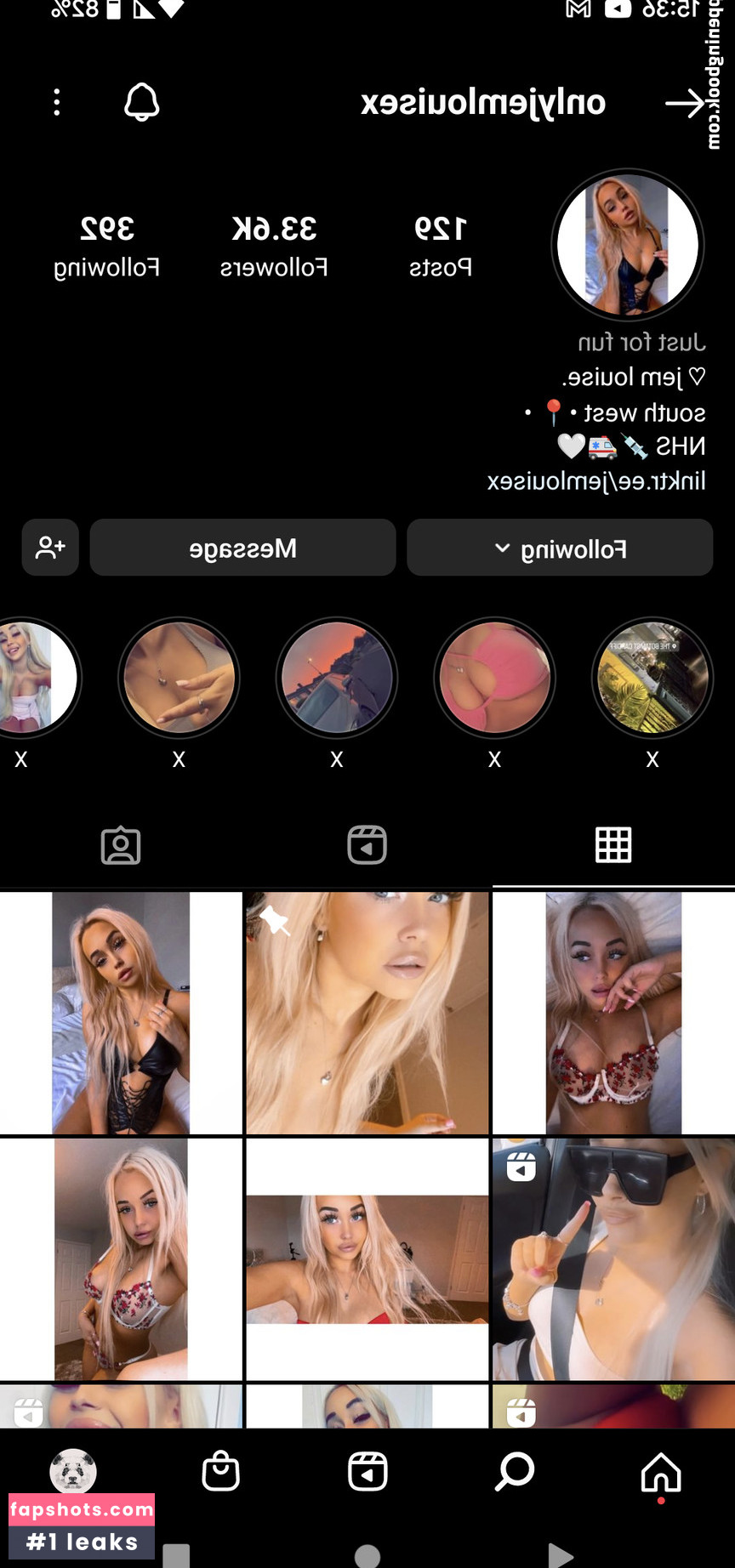Screen dimensions: 735x1568
Task: Show suggested accounts with add-person button
Action: [50, 548]
